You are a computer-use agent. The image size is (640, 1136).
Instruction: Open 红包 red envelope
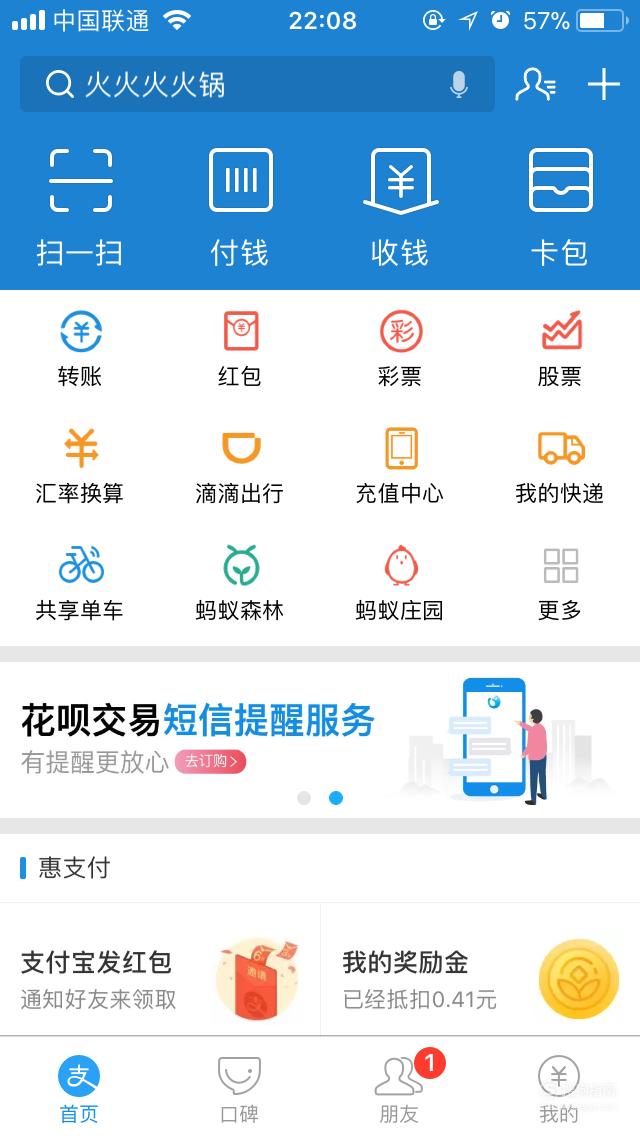click(x=240, y=348)
